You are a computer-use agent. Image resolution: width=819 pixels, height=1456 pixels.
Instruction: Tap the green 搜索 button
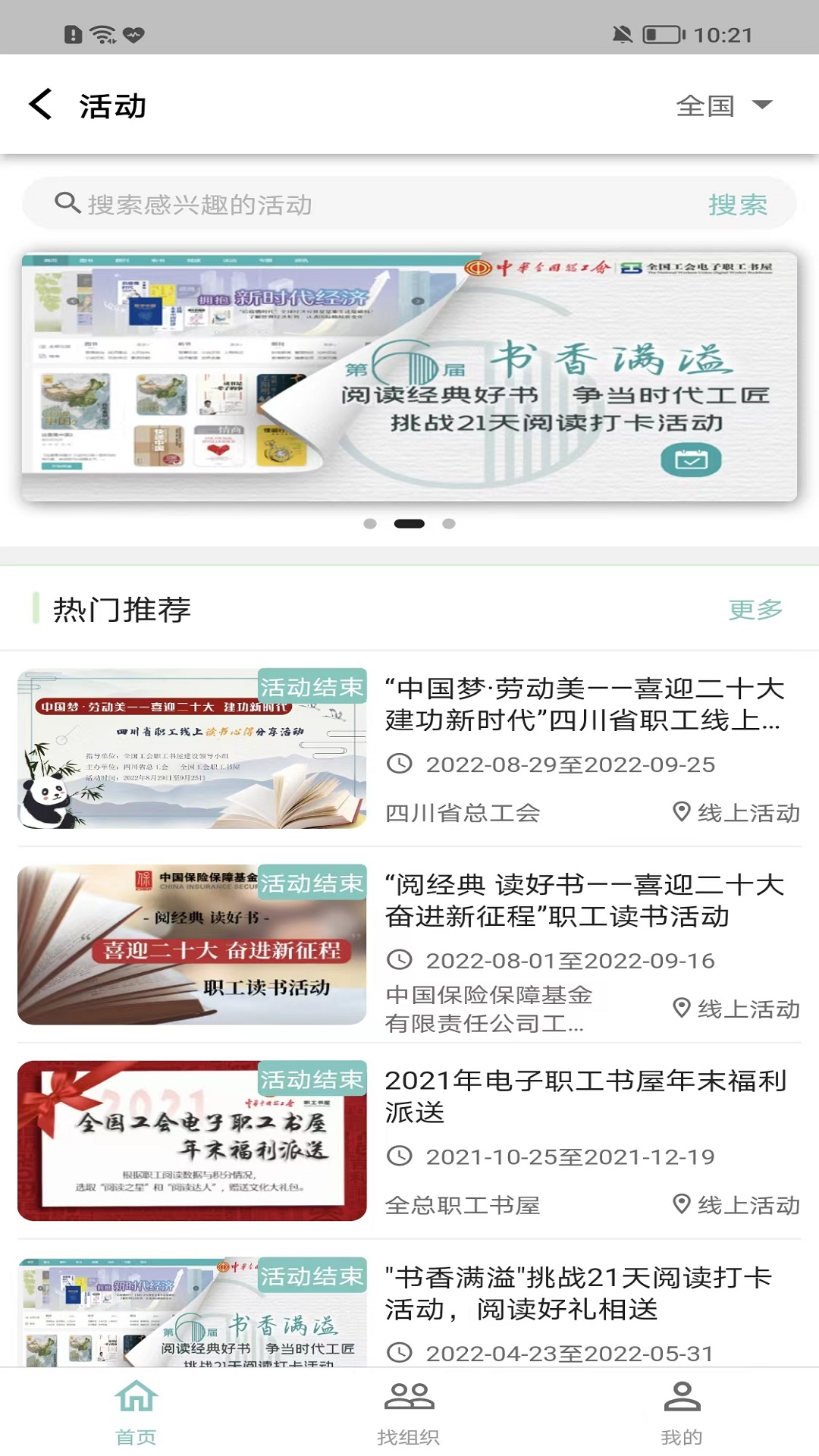737,204
